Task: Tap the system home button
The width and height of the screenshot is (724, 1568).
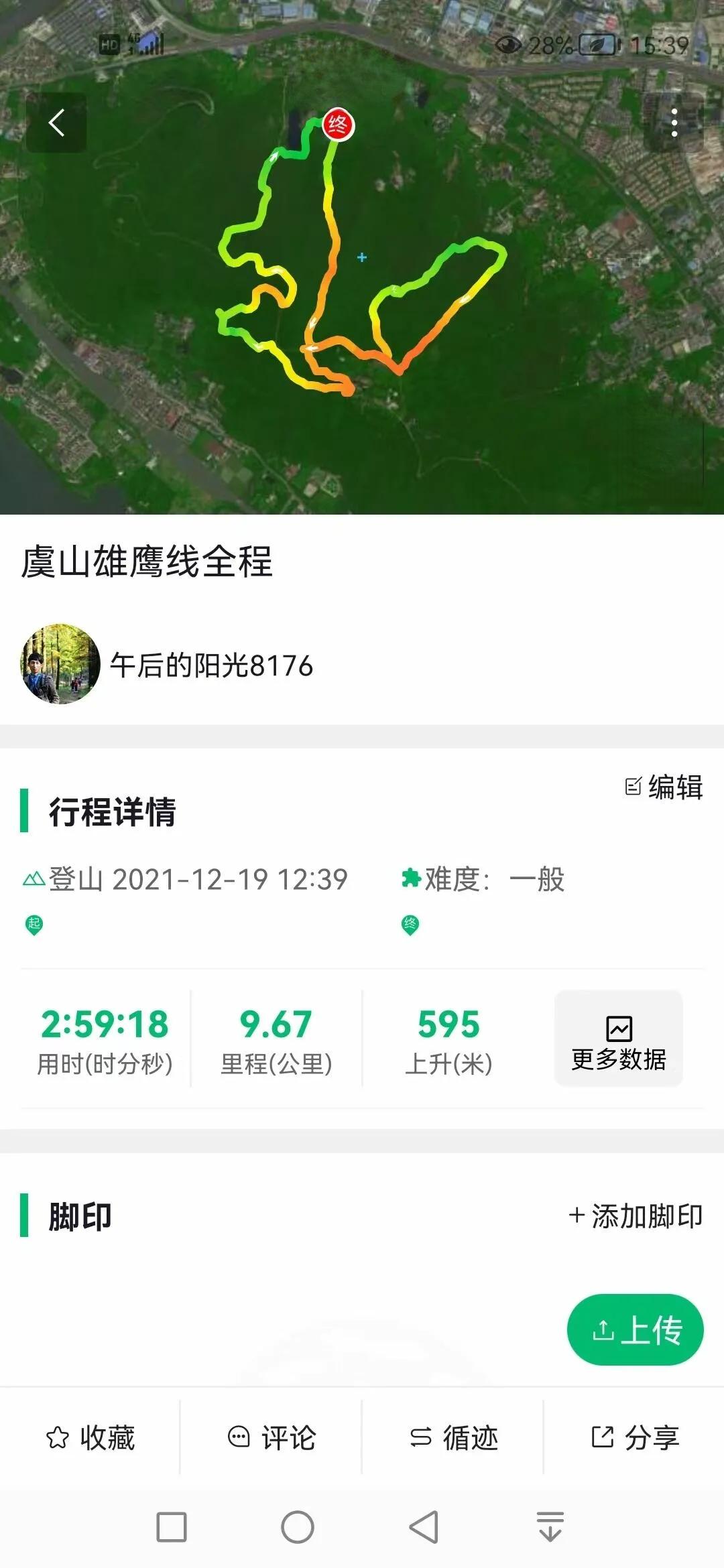Action: point(298,1527)
